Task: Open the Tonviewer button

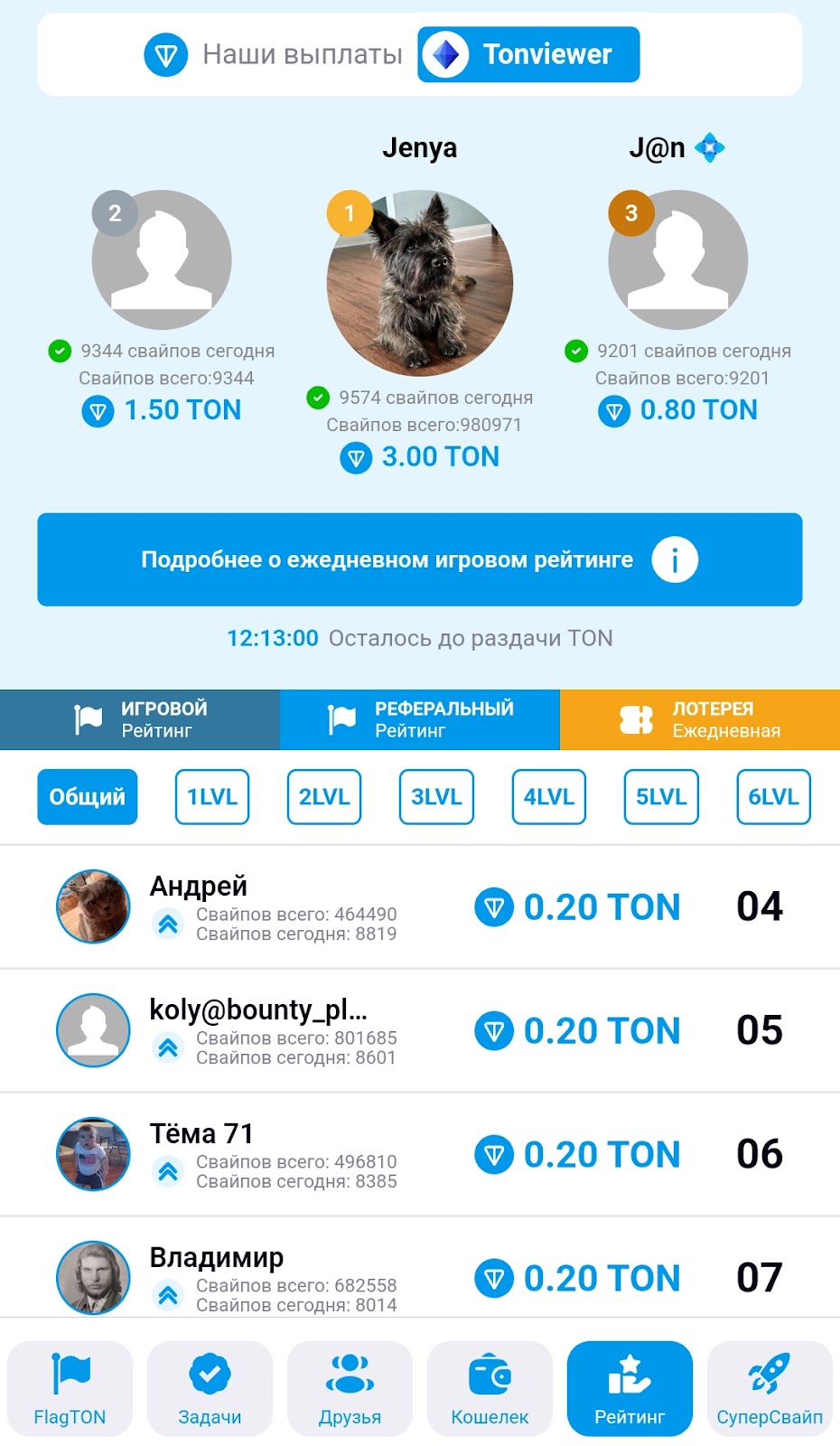Action: pyautogui.click(x=528, y=54)
